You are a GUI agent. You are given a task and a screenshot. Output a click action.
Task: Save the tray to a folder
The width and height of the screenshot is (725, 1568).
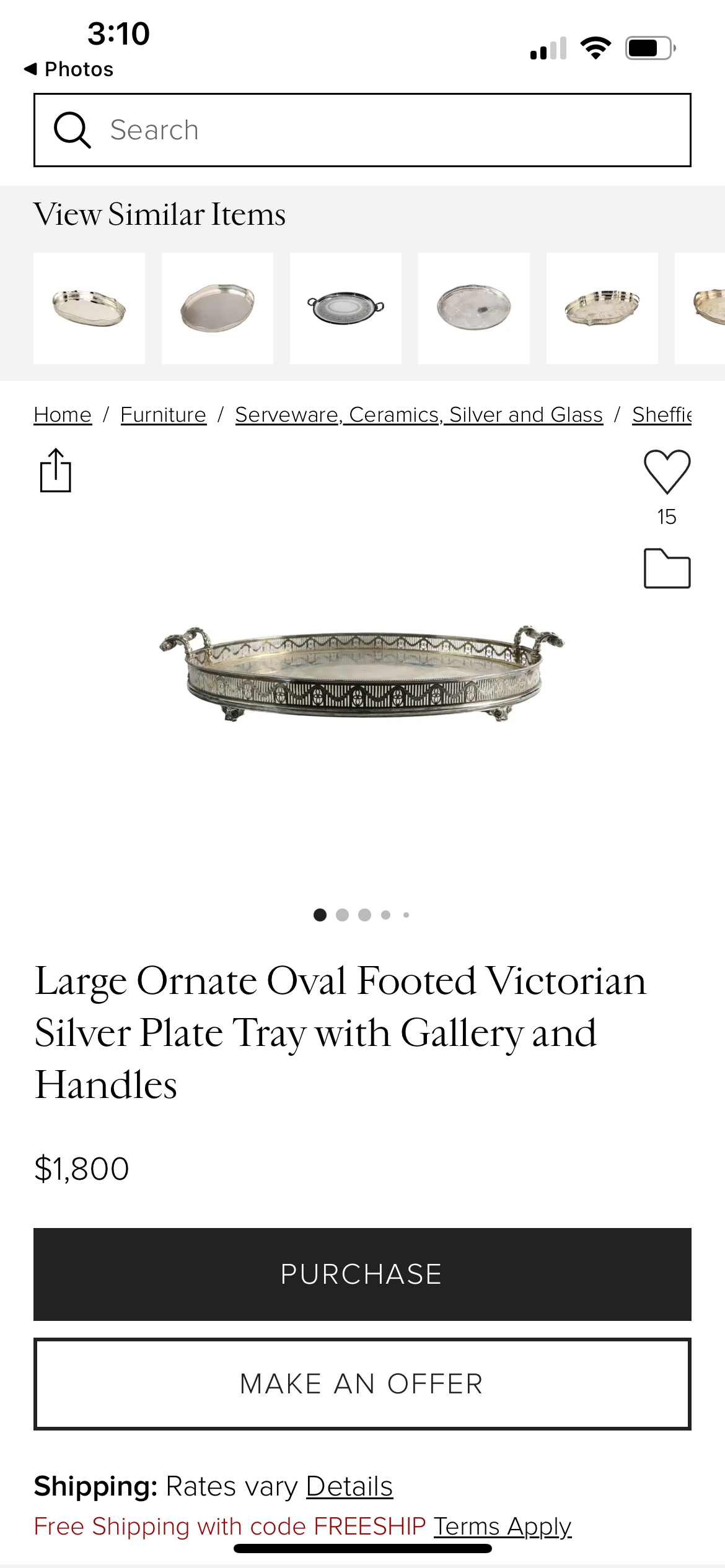click(x=667, y=568)
